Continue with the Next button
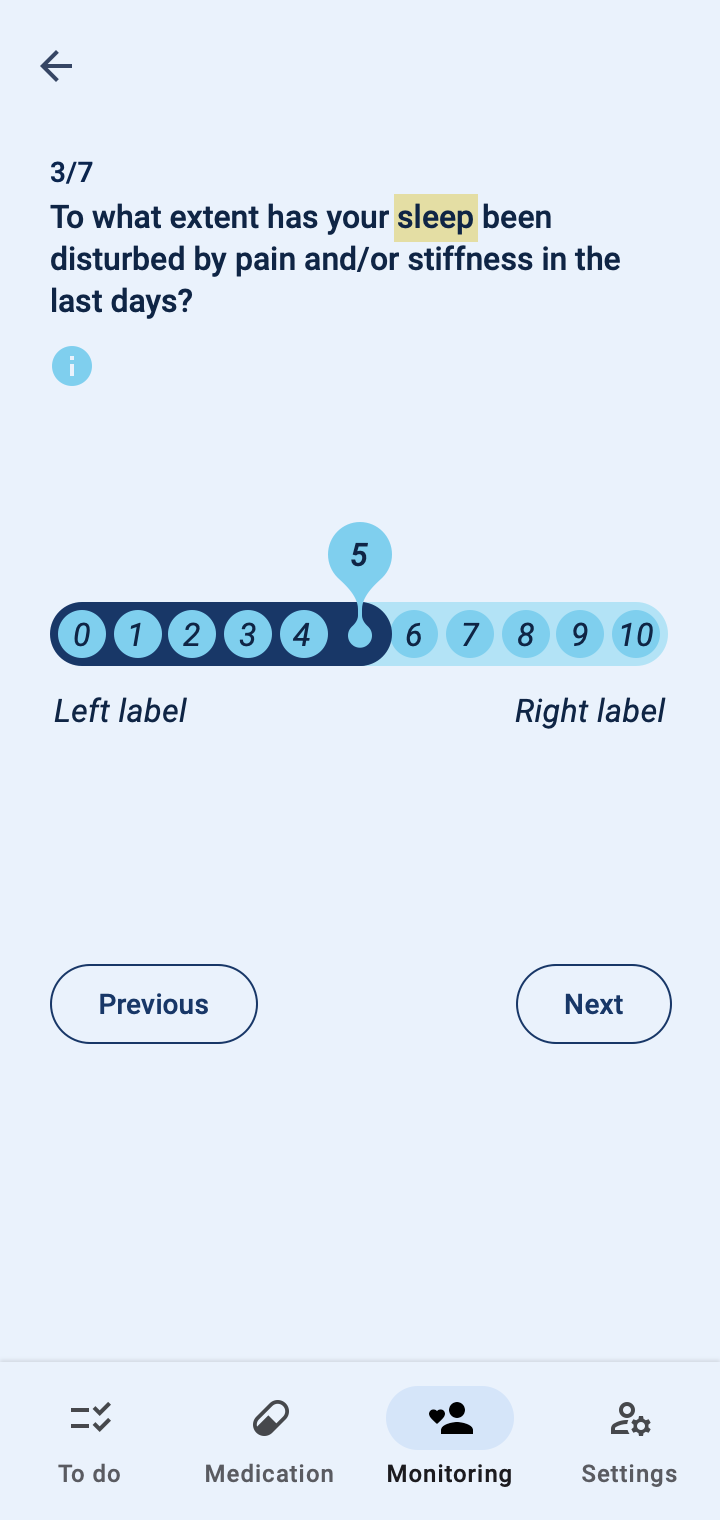 pos(593,1004)
